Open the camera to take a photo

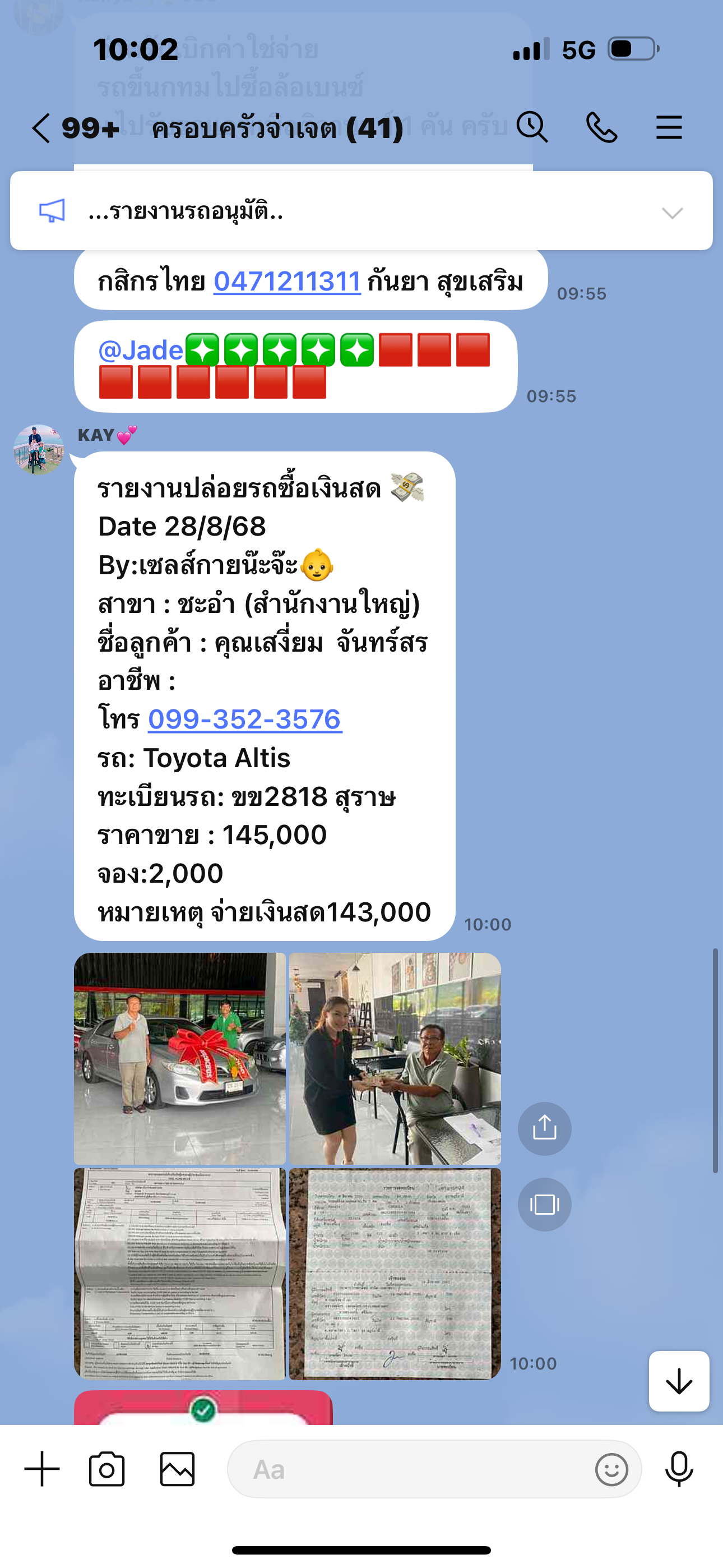coord(107,1469)
